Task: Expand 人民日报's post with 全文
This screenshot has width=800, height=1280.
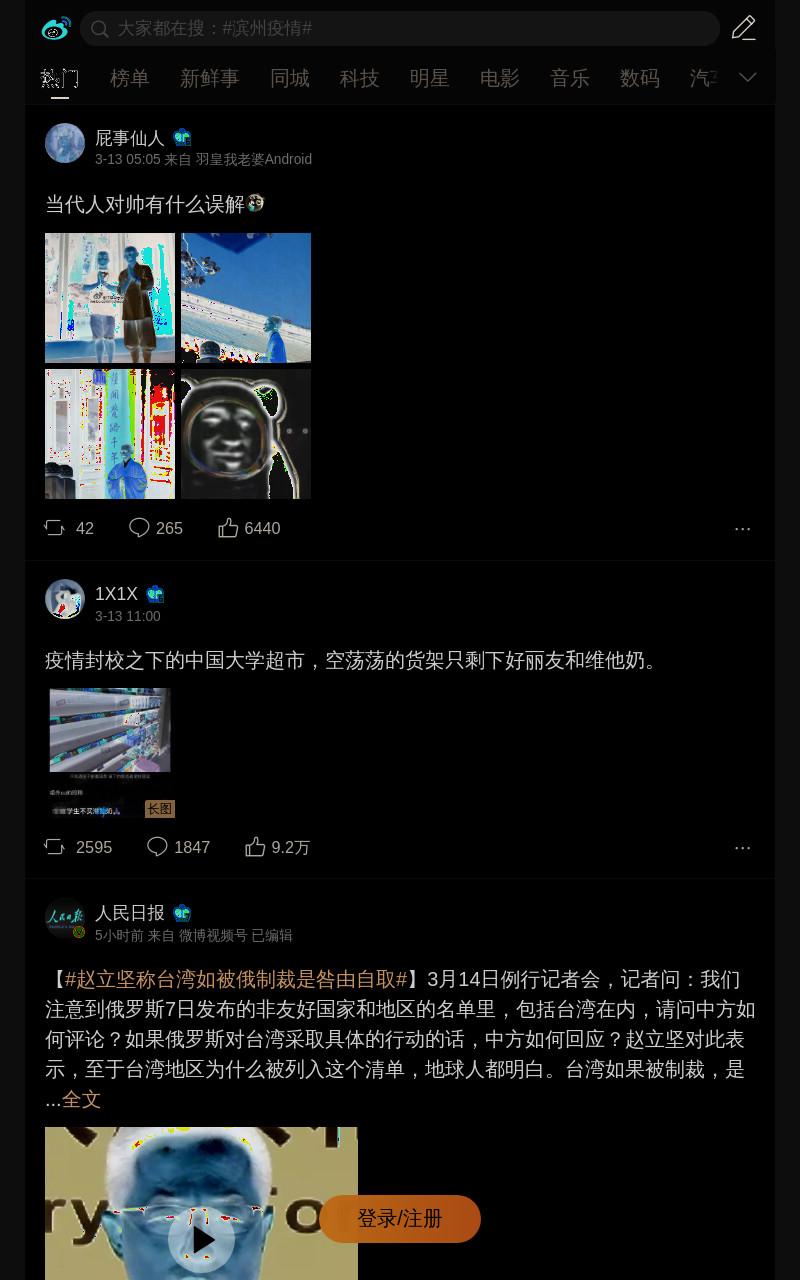Action: coord(81,1100)
